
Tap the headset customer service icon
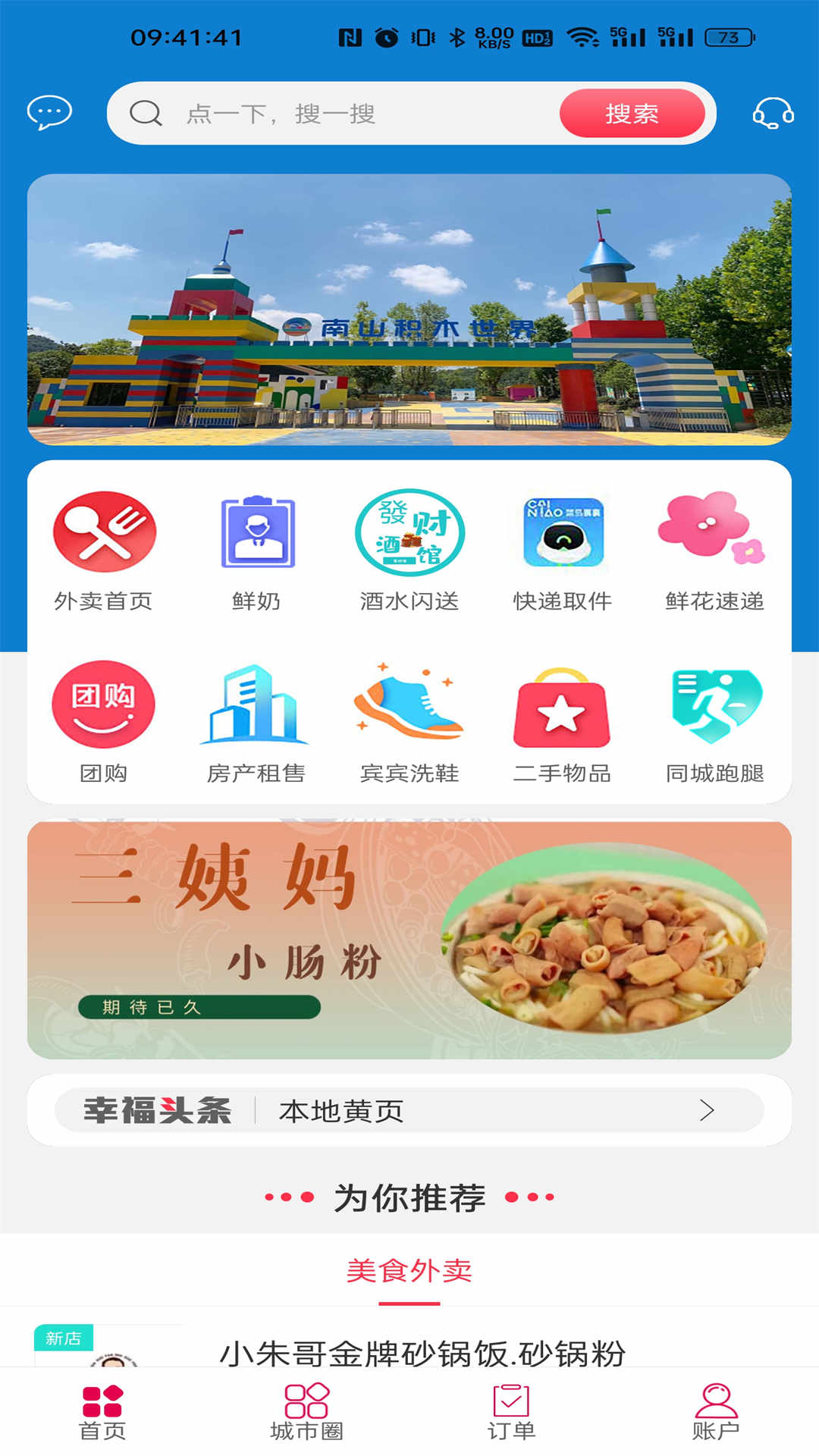[770, 114]
